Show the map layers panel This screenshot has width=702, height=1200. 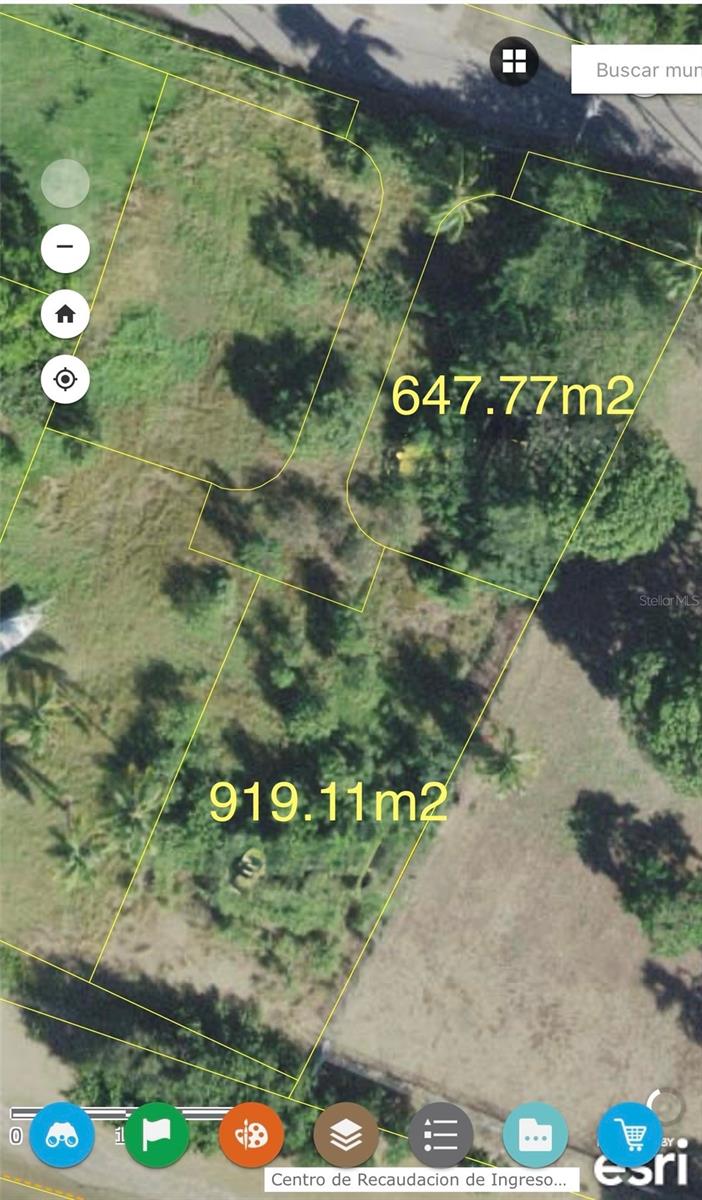click(x=346, y=1135)
